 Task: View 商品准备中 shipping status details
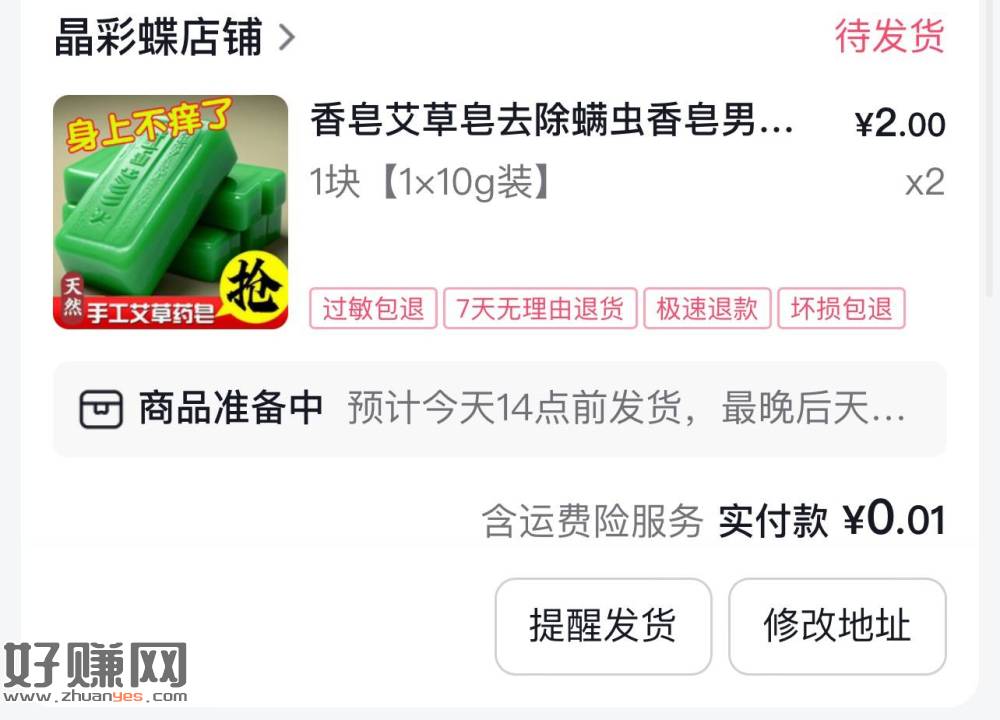tap(500, 409)
